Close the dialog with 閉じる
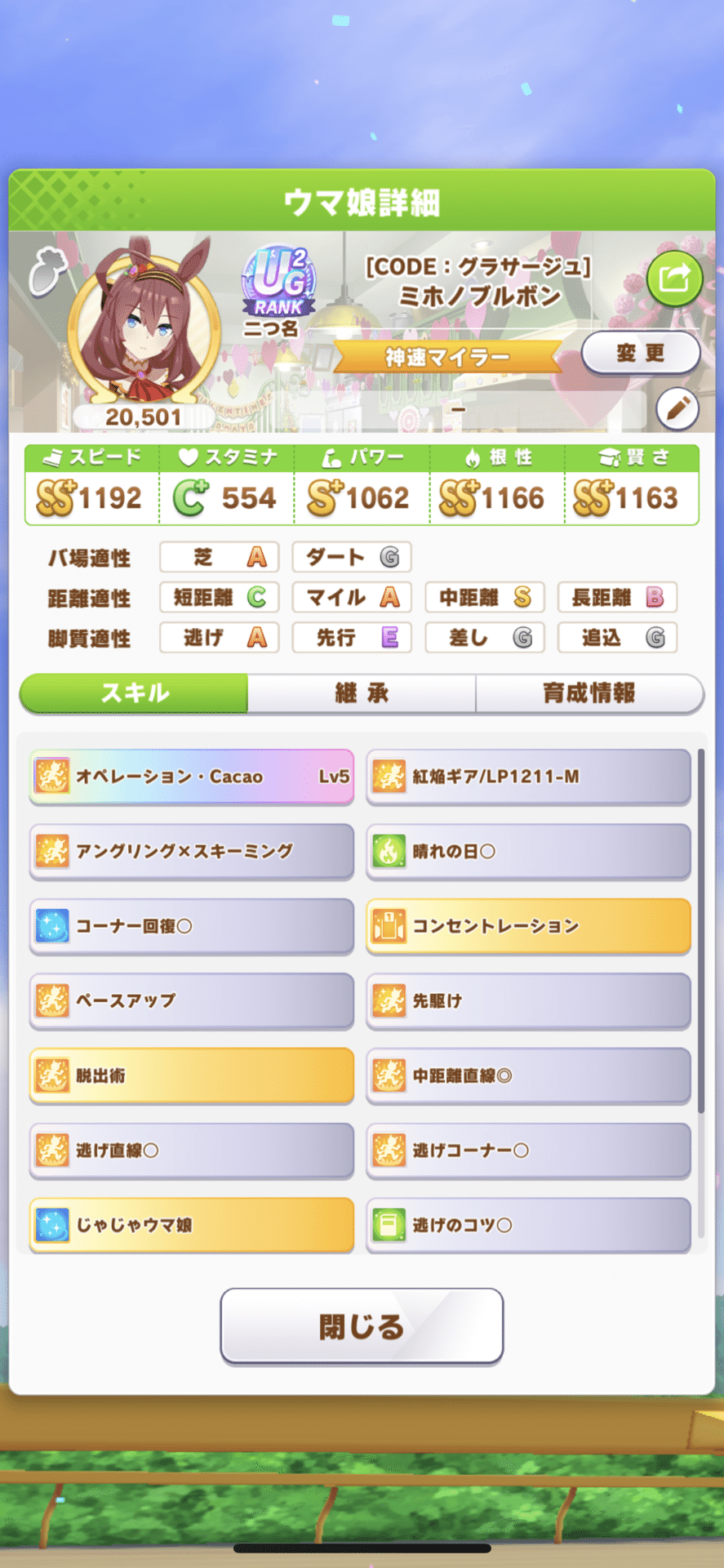724x1568 pixels. [362, 1326]
